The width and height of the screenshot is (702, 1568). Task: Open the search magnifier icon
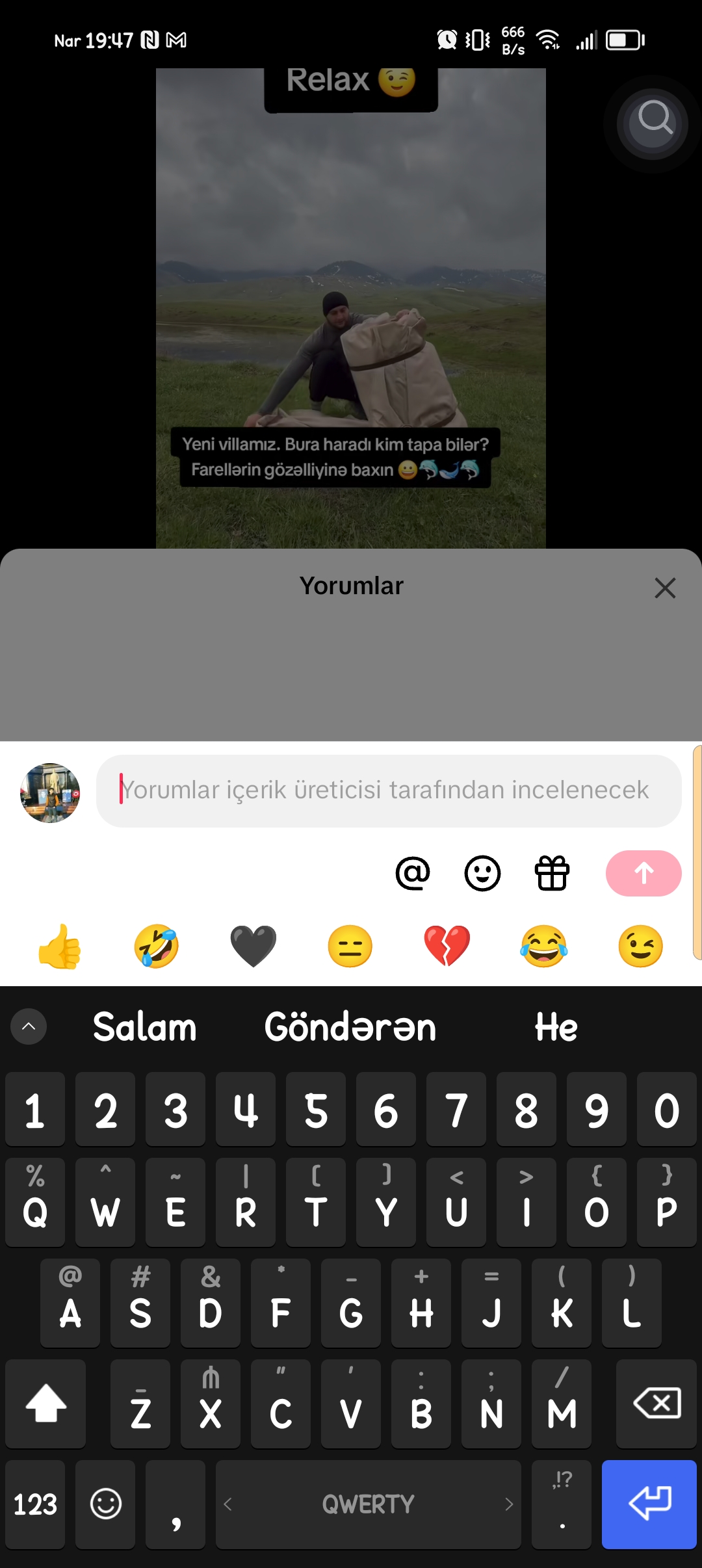pos(653,122)
